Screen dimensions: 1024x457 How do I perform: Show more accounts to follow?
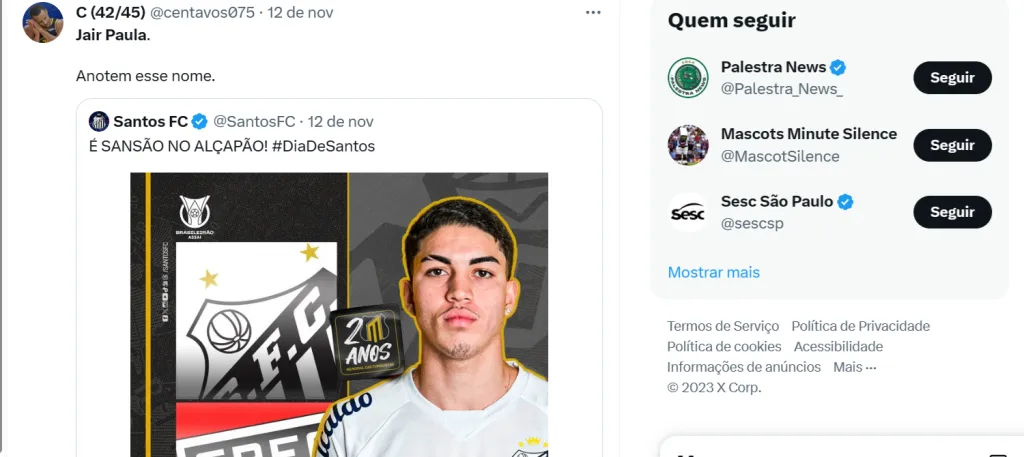(713, 272)
